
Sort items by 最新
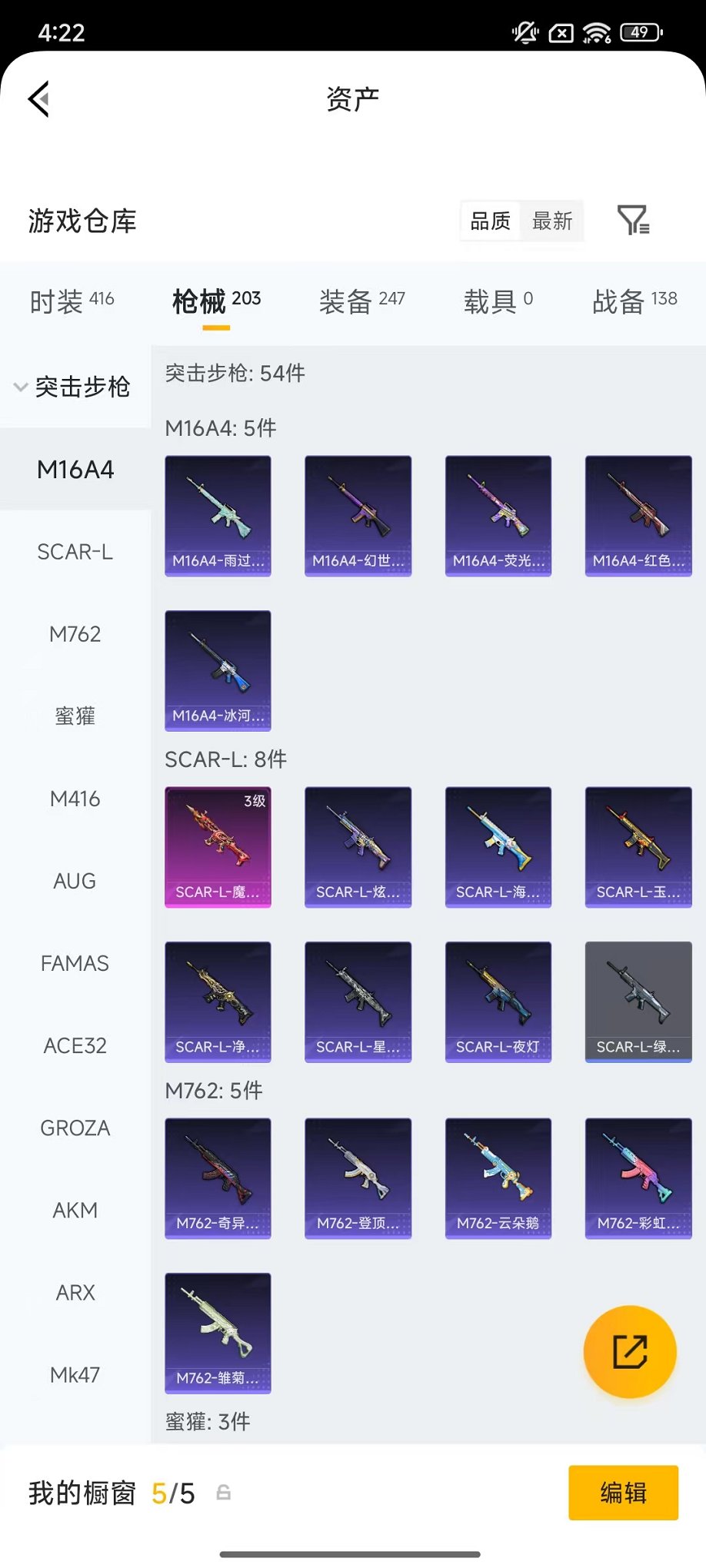[552, 221]
